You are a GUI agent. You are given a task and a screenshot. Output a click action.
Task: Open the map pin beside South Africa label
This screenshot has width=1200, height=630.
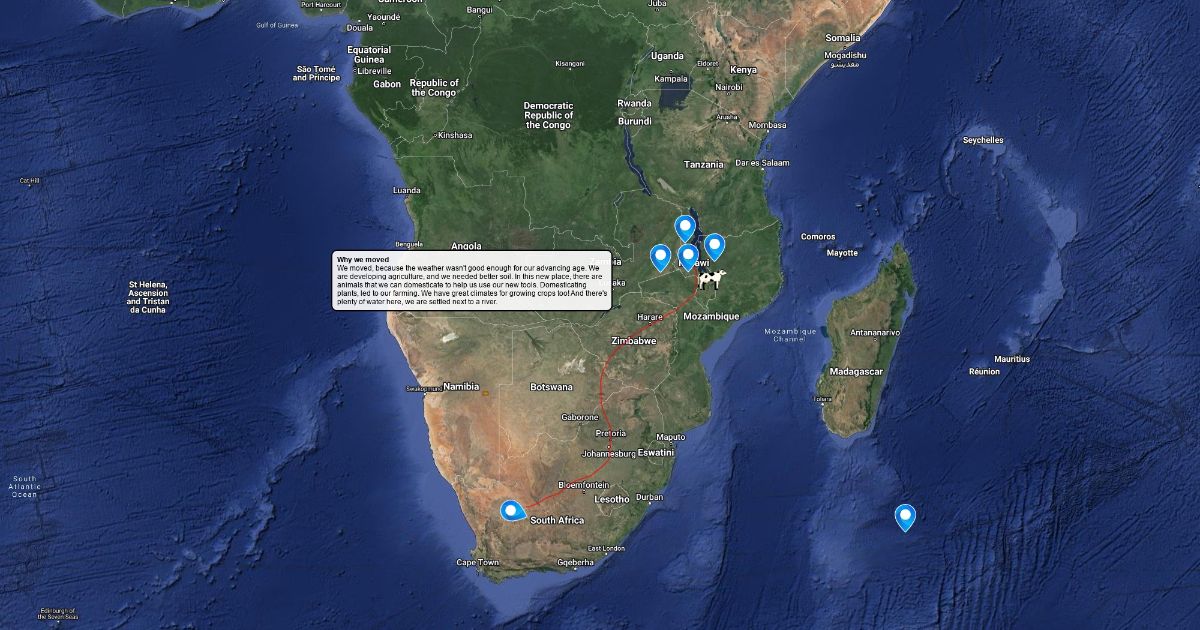pos(512,512)
